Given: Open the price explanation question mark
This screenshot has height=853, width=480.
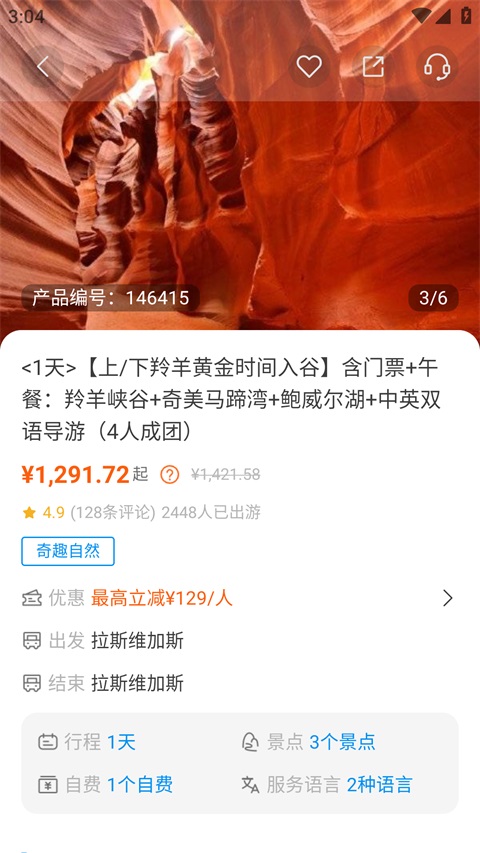Looking at the screenshot, I should [169, 475].
